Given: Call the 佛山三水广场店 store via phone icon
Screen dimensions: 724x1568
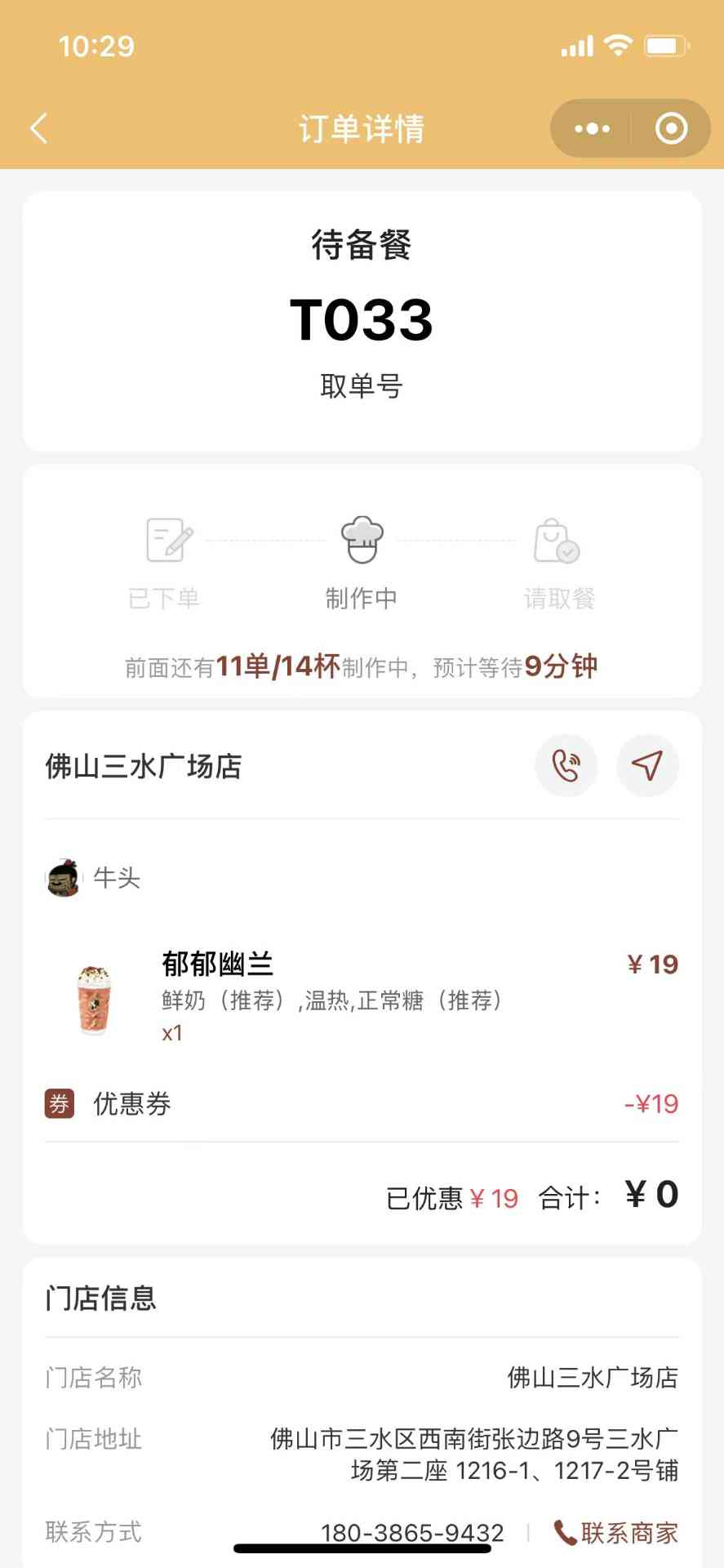Looking at the screenshot, I should tap(566, 765).
